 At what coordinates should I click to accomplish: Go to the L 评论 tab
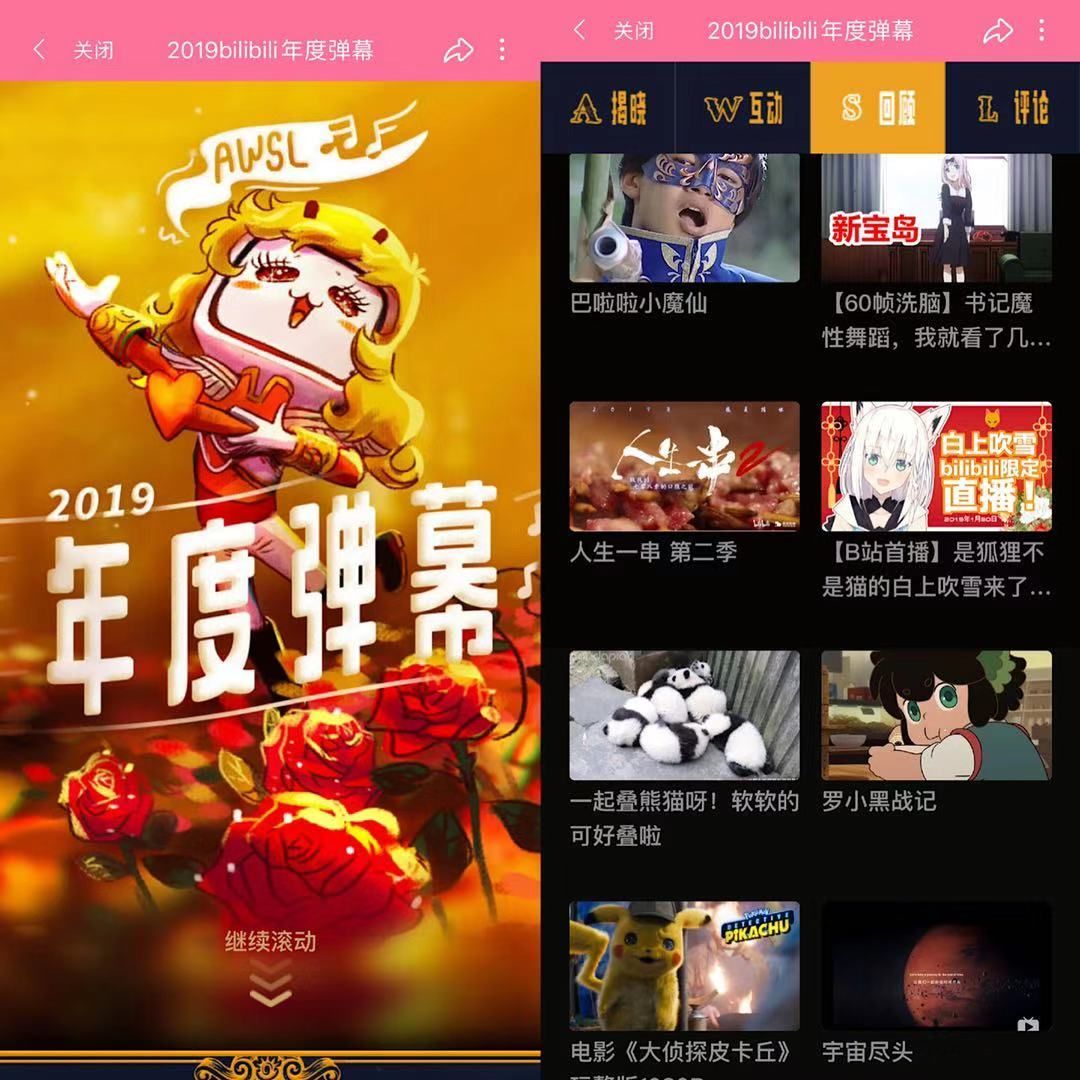pos(1013,109)
